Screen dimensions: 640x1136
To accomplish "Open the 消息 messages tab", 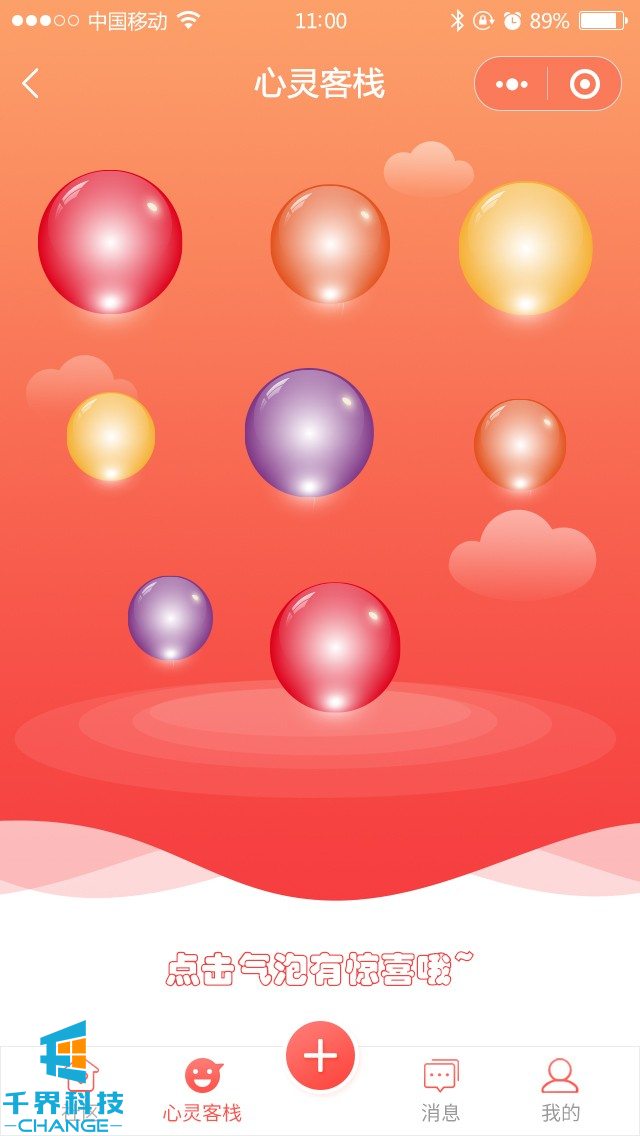I will click(x=440, y=1090).
